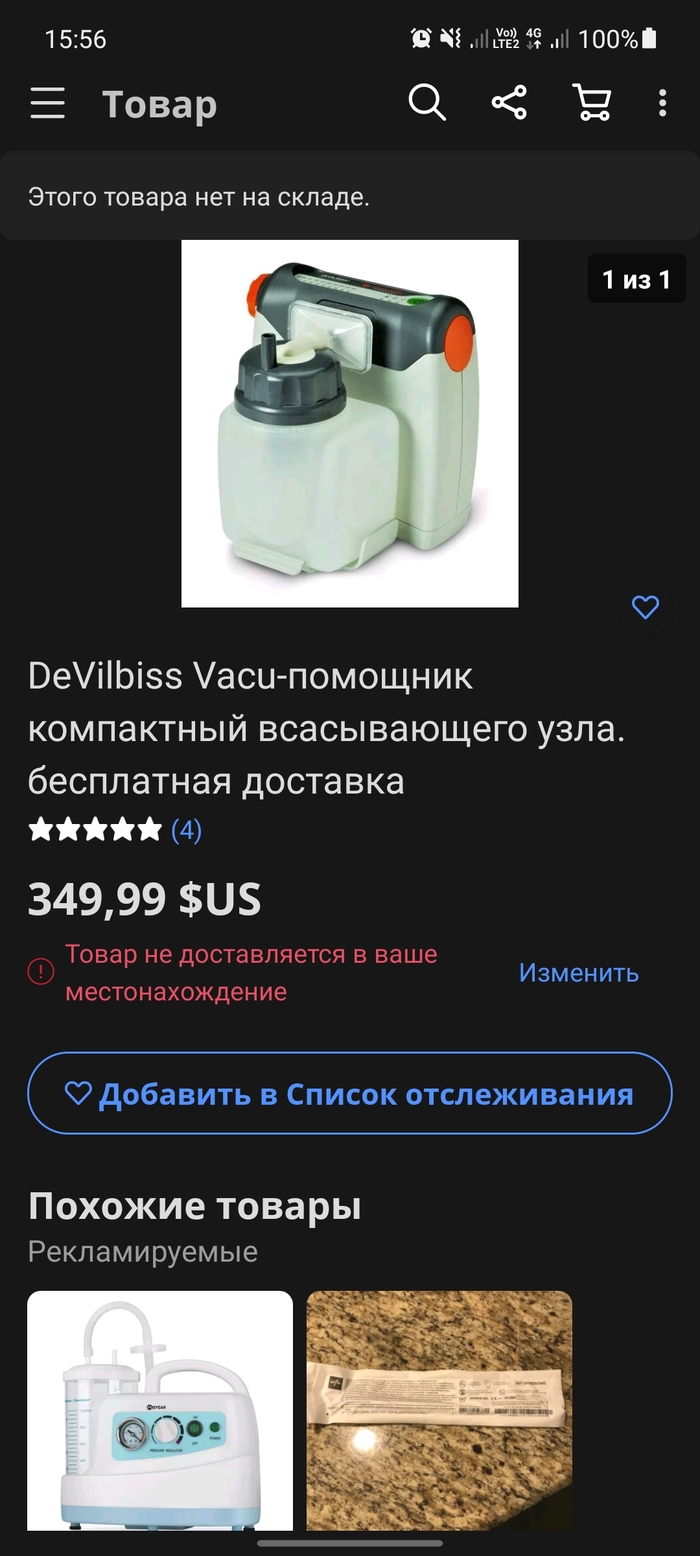
Task: View the DeVilbiss product photo fullscreen
Action: (349, 423)
